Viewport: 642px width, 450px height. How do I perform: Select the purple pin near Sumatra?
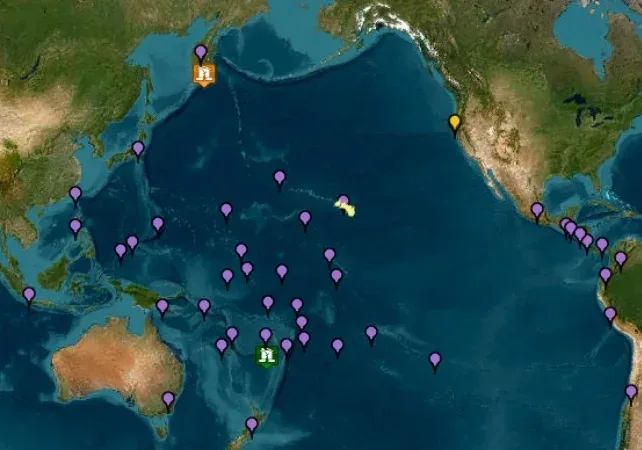pyautogui.click(x=29, y=295)
